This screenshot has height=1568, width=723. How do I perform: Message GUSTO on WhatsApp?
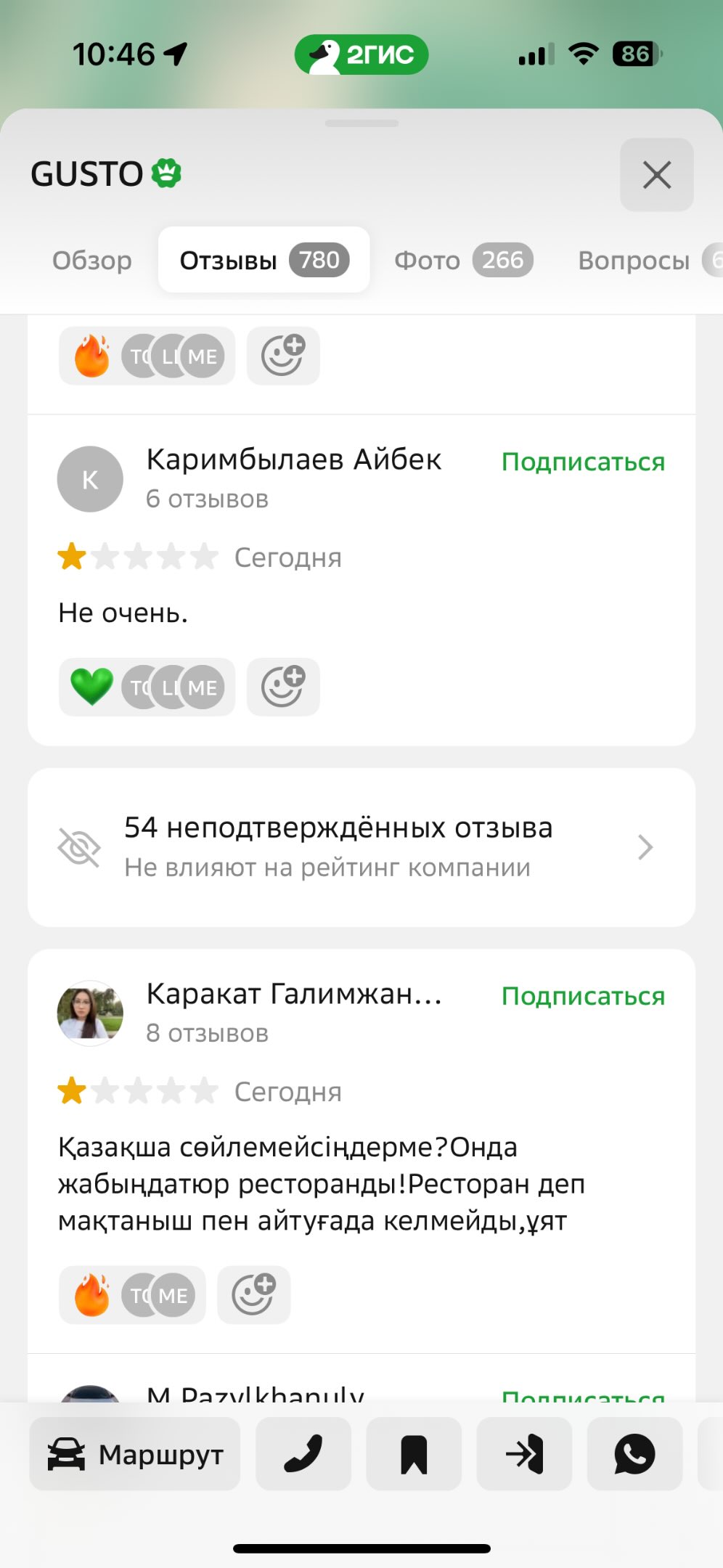(634, 1454)
